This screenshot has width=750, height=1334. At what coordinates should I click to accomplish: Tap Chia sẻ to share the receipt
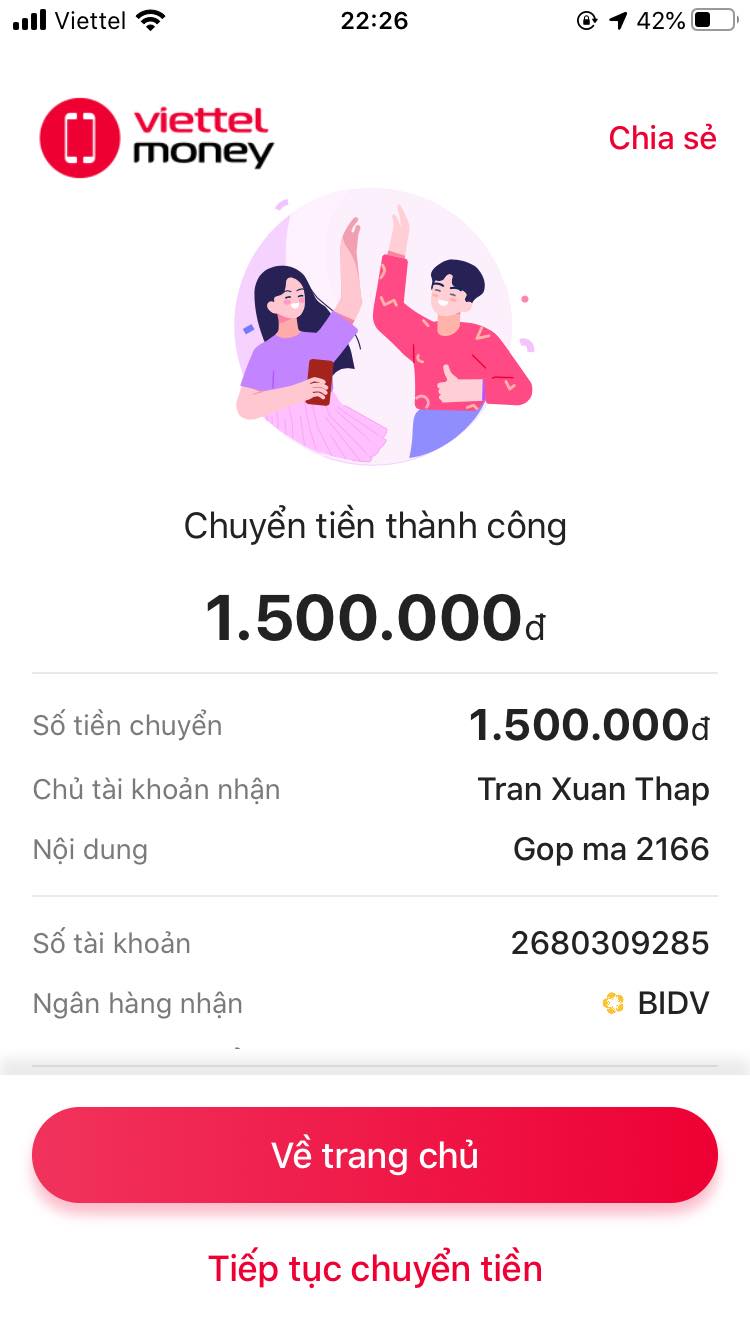point(662,138)
